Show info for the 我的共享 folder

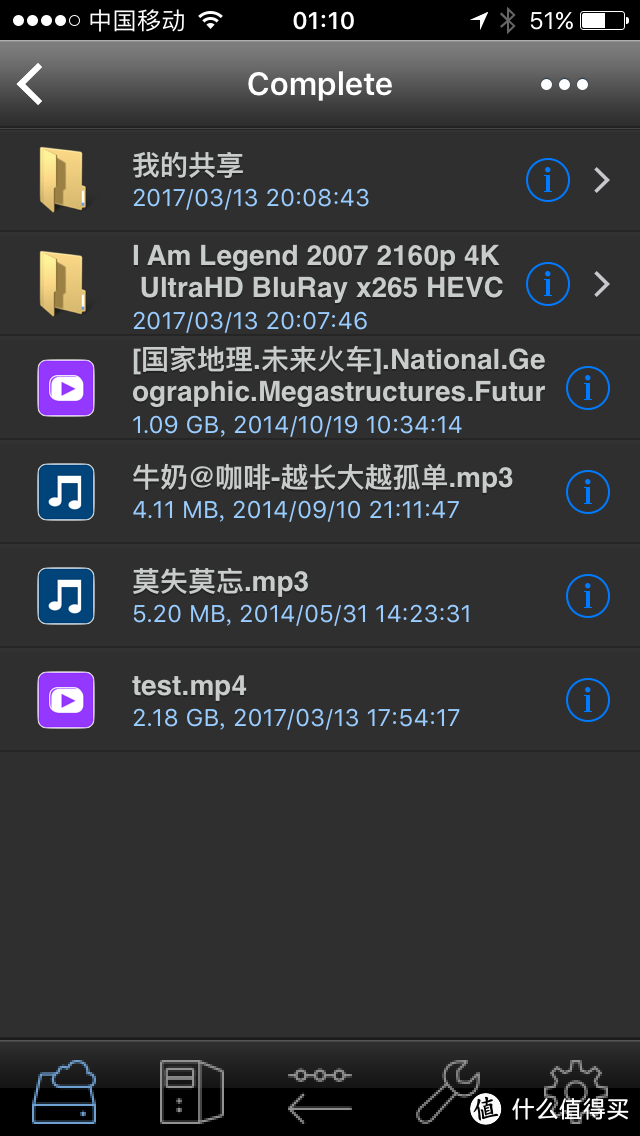(547, 180)
